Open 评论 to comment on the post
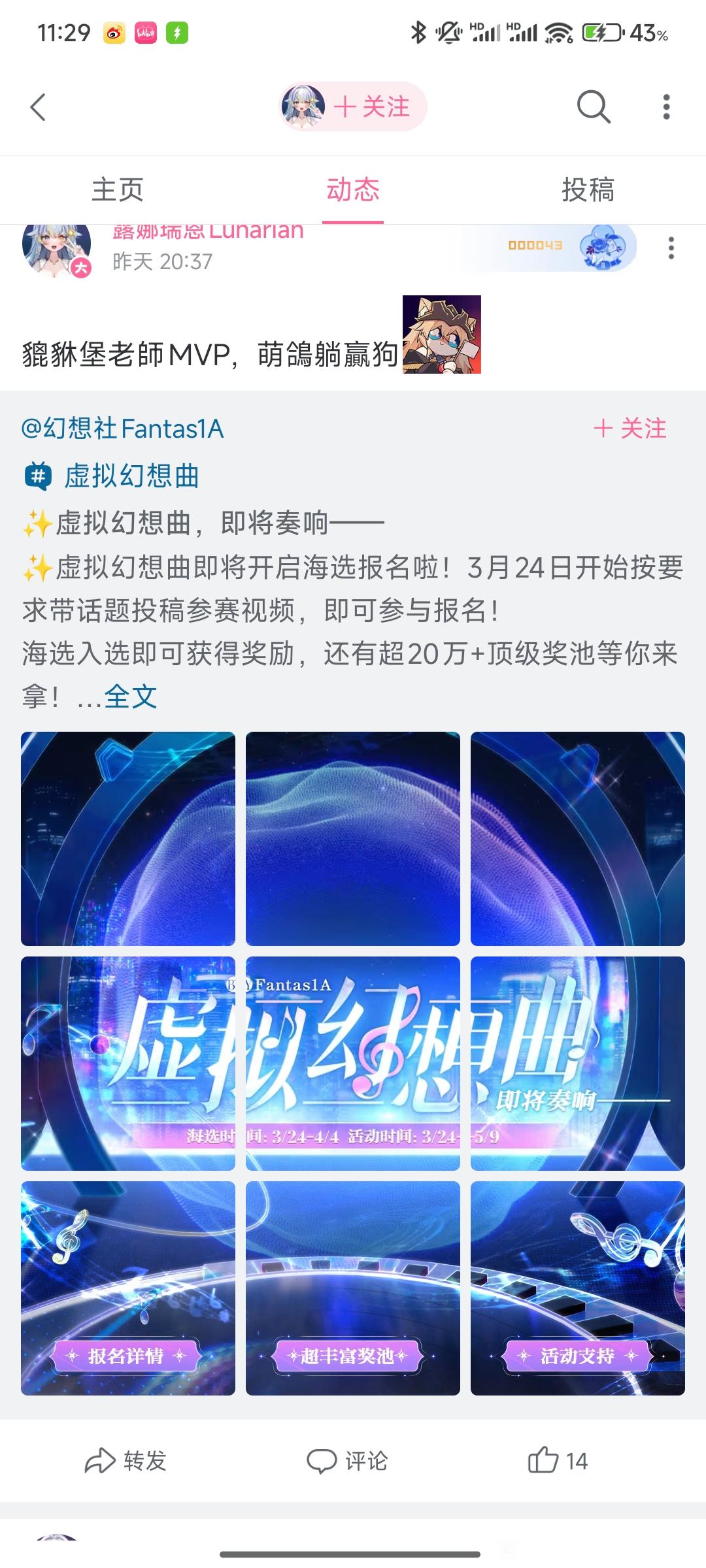This screenshot has width=706, height=1568. pyautogui.click(x=348, y=1461)
